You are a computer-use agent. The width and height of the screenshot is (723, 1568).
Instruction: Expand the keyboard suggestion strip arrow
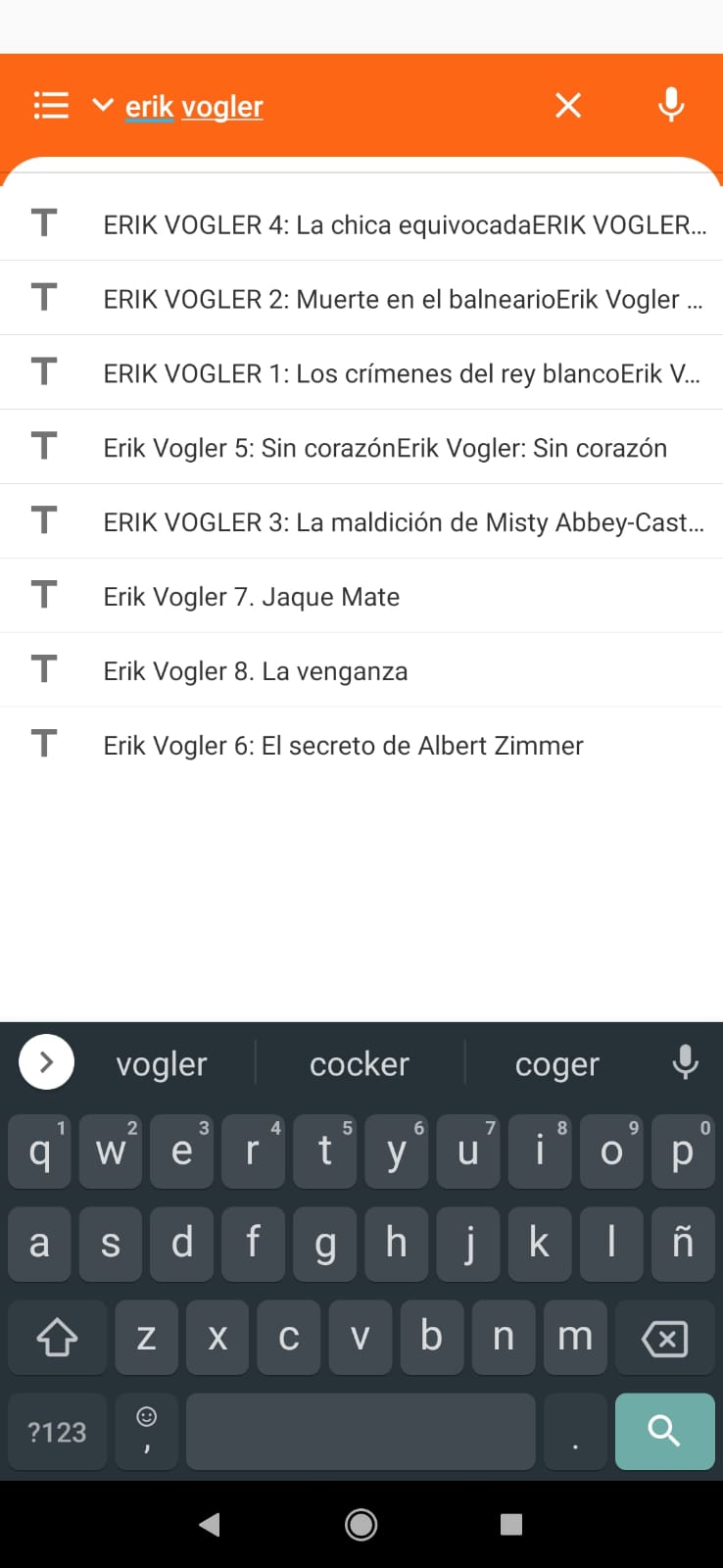pos(46,1061)
